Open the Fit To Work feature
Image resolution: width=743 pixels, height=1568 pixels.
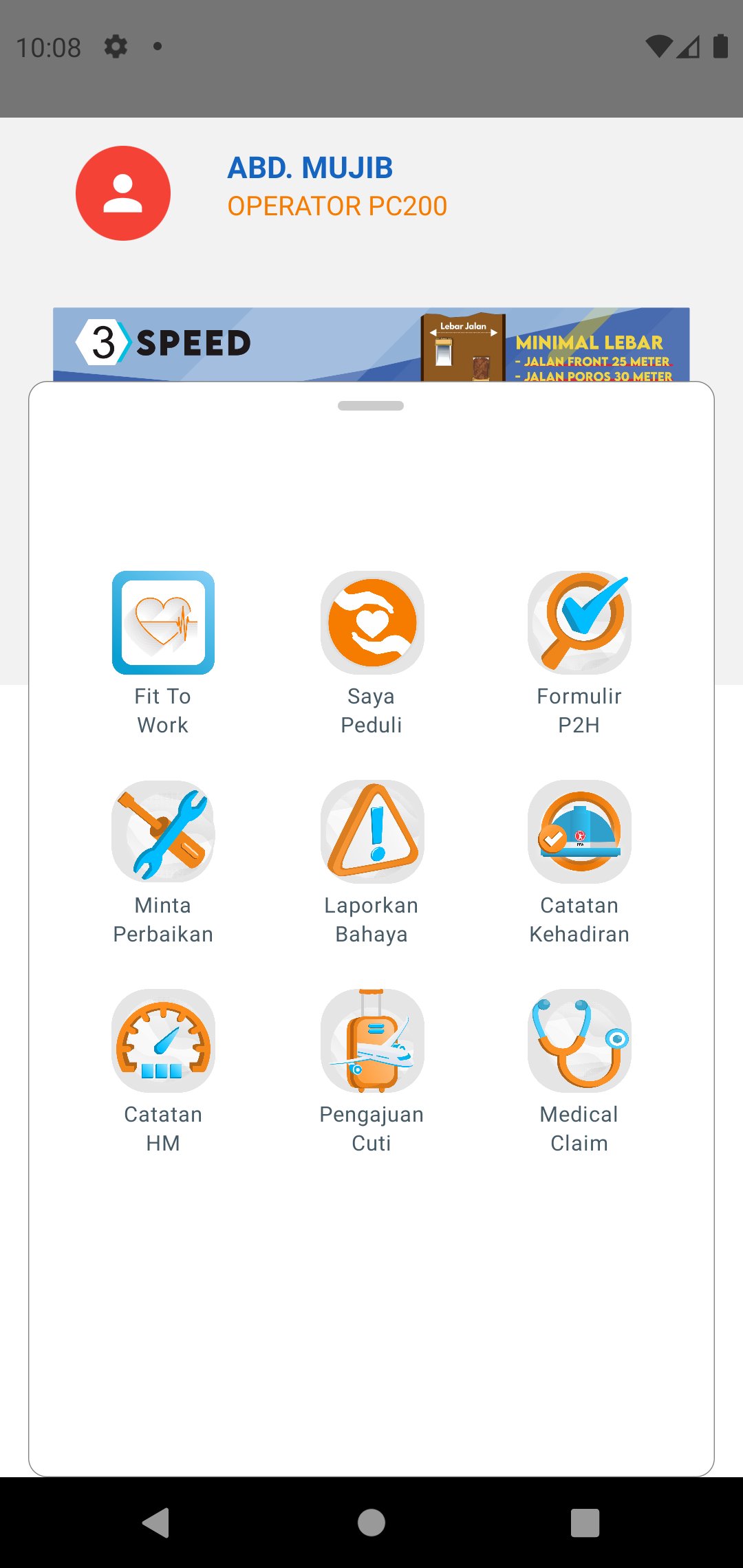163,623
